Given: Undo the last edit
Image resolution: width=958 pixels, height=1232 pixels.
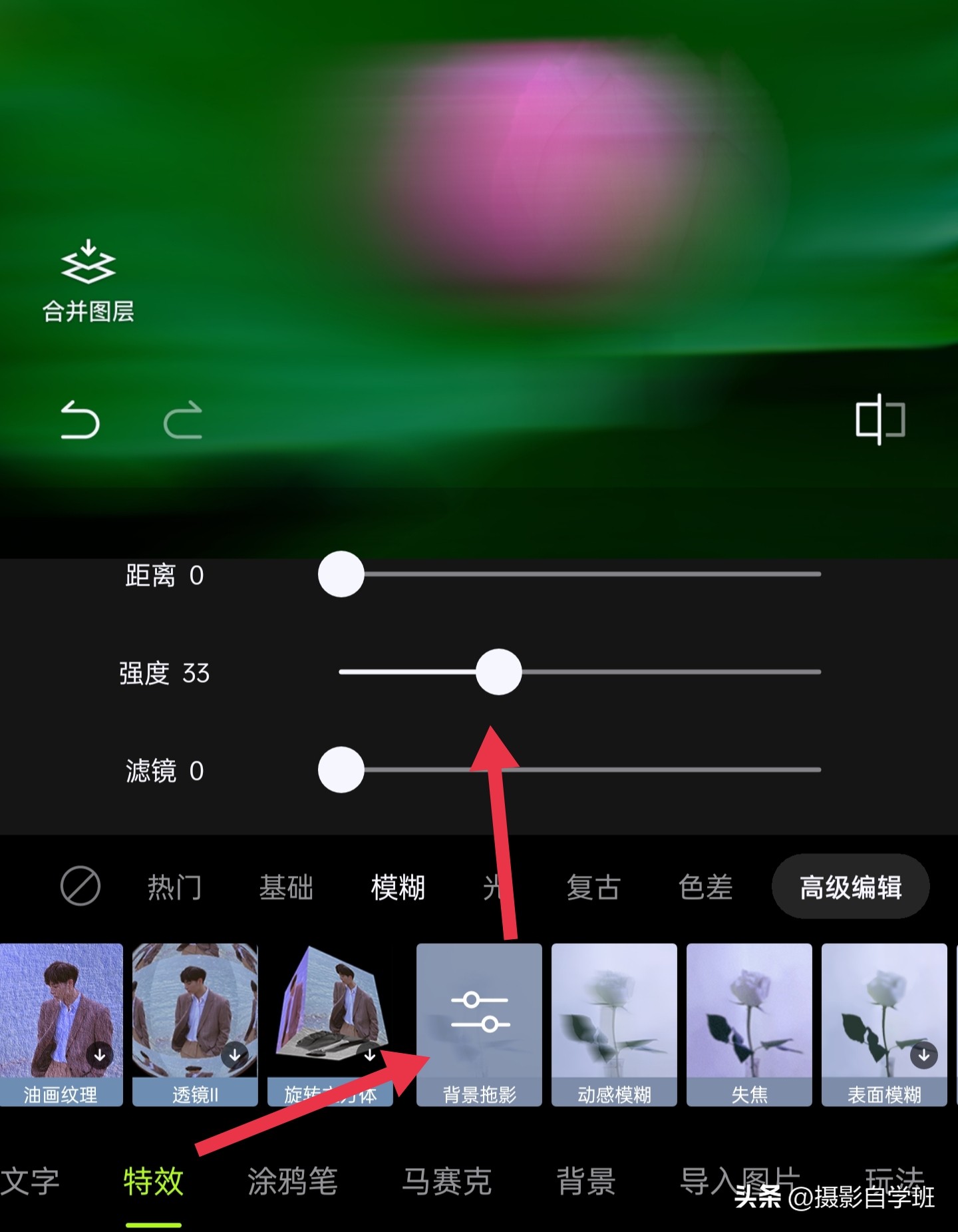Looking at the screenshot, I should (80, 419).
